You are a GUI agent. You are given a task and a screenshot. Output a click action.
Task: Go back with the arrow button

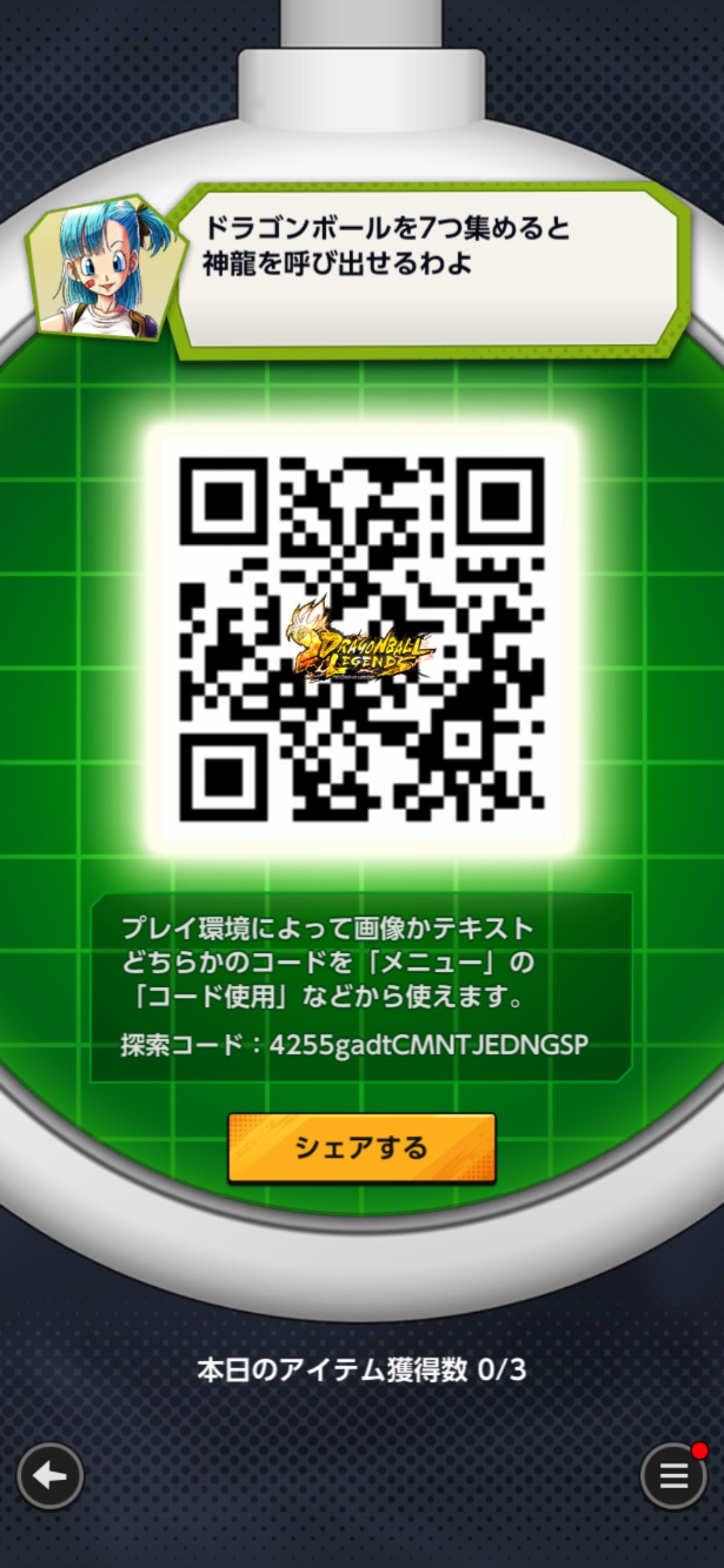(50, 1476)
